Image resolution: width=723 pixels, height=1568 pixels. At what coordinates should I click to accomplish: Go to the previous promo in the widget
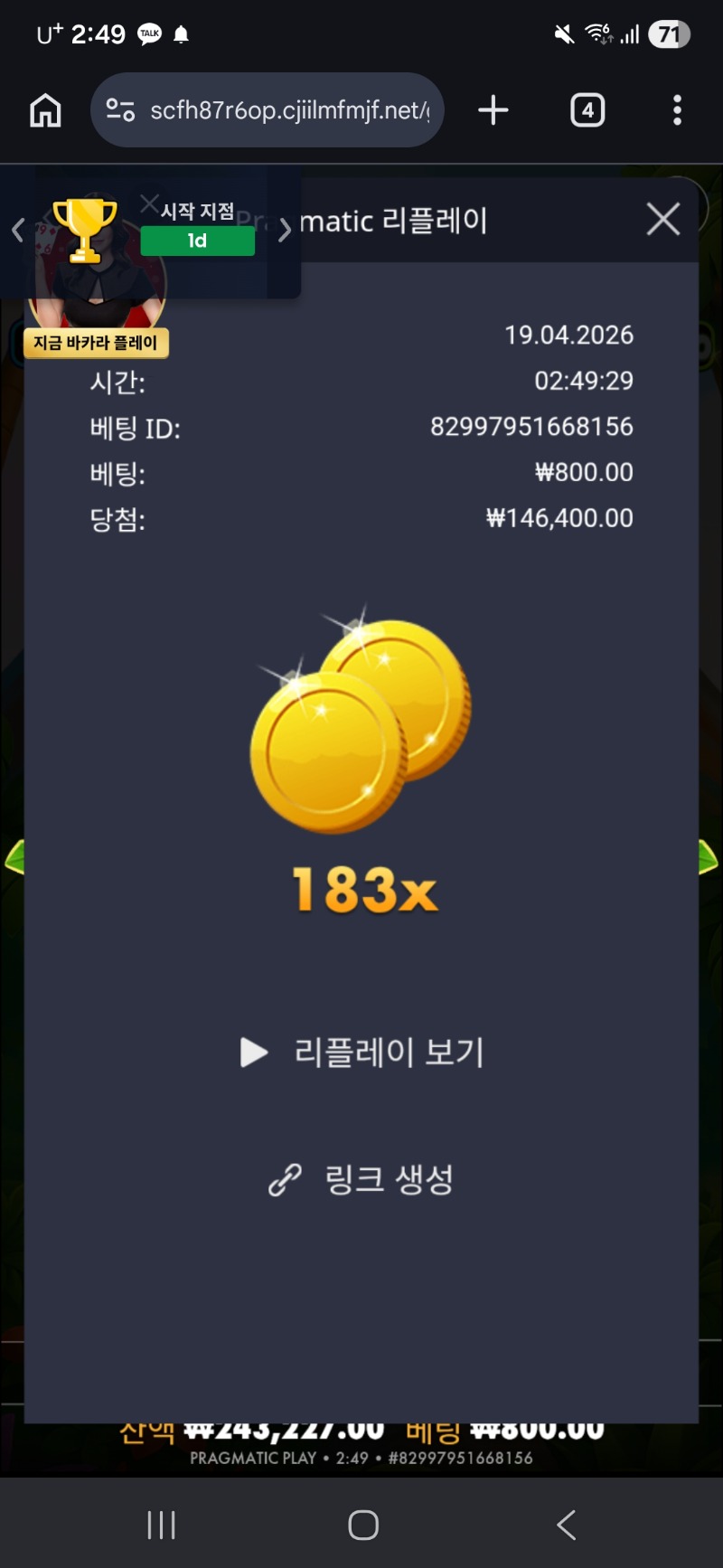(17, 231)
